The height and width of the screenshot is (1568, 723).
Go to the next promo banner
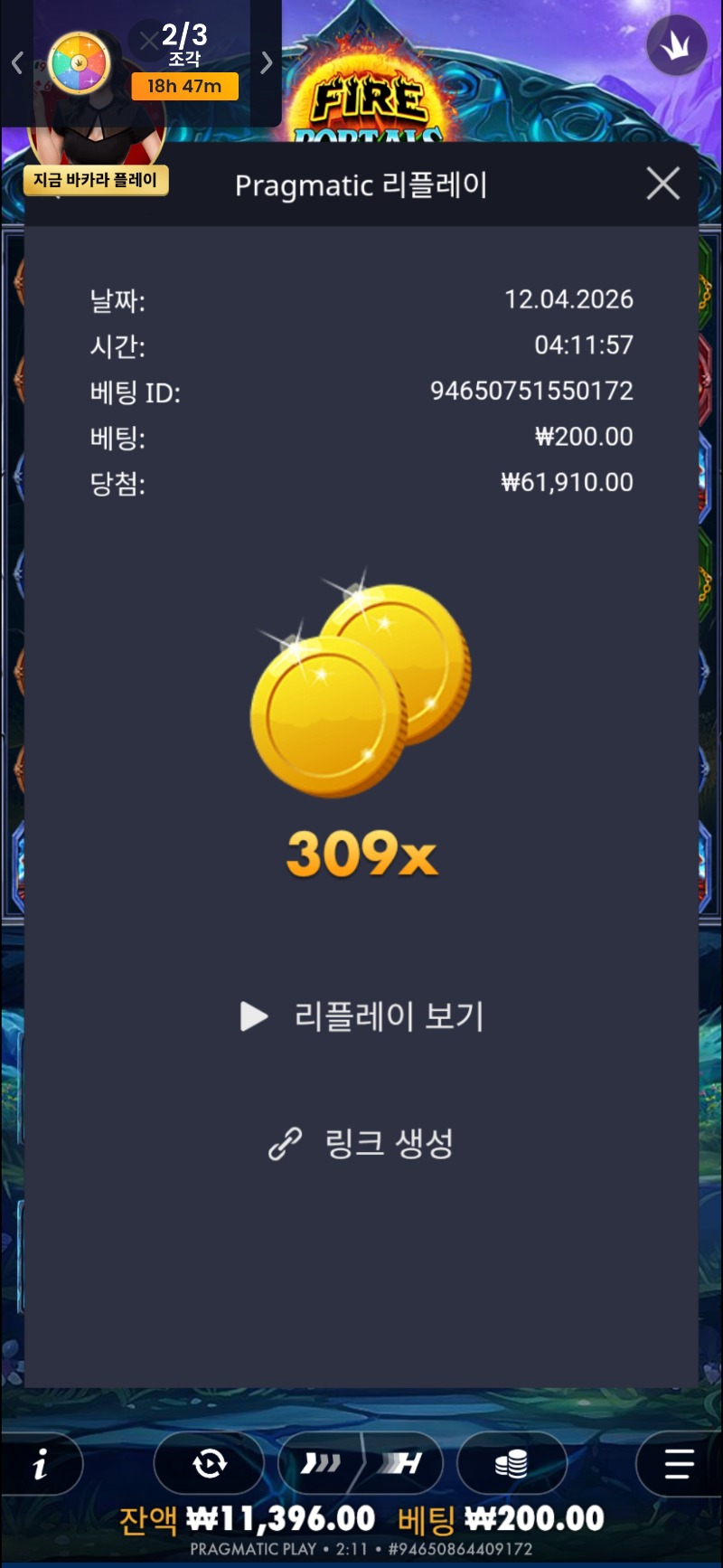point(267,62)
